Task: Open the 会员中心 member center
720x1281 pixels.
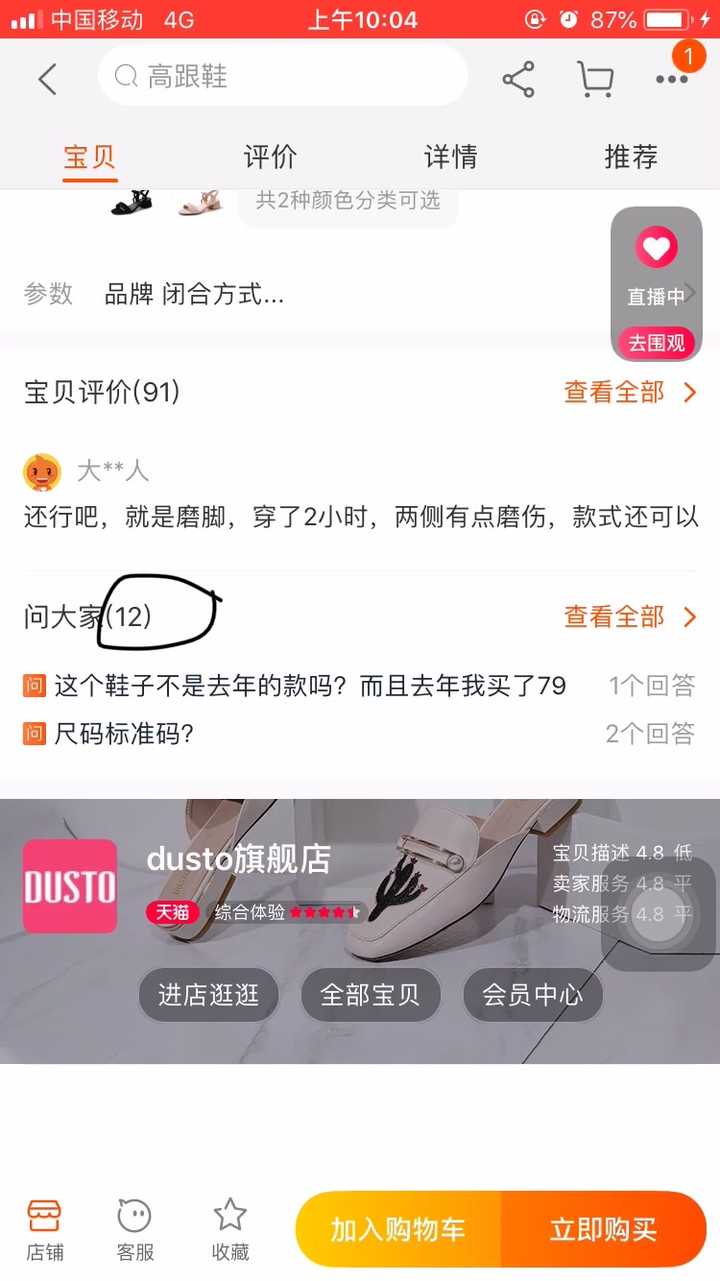Action: pyautogui.click(x=532, y=995)
